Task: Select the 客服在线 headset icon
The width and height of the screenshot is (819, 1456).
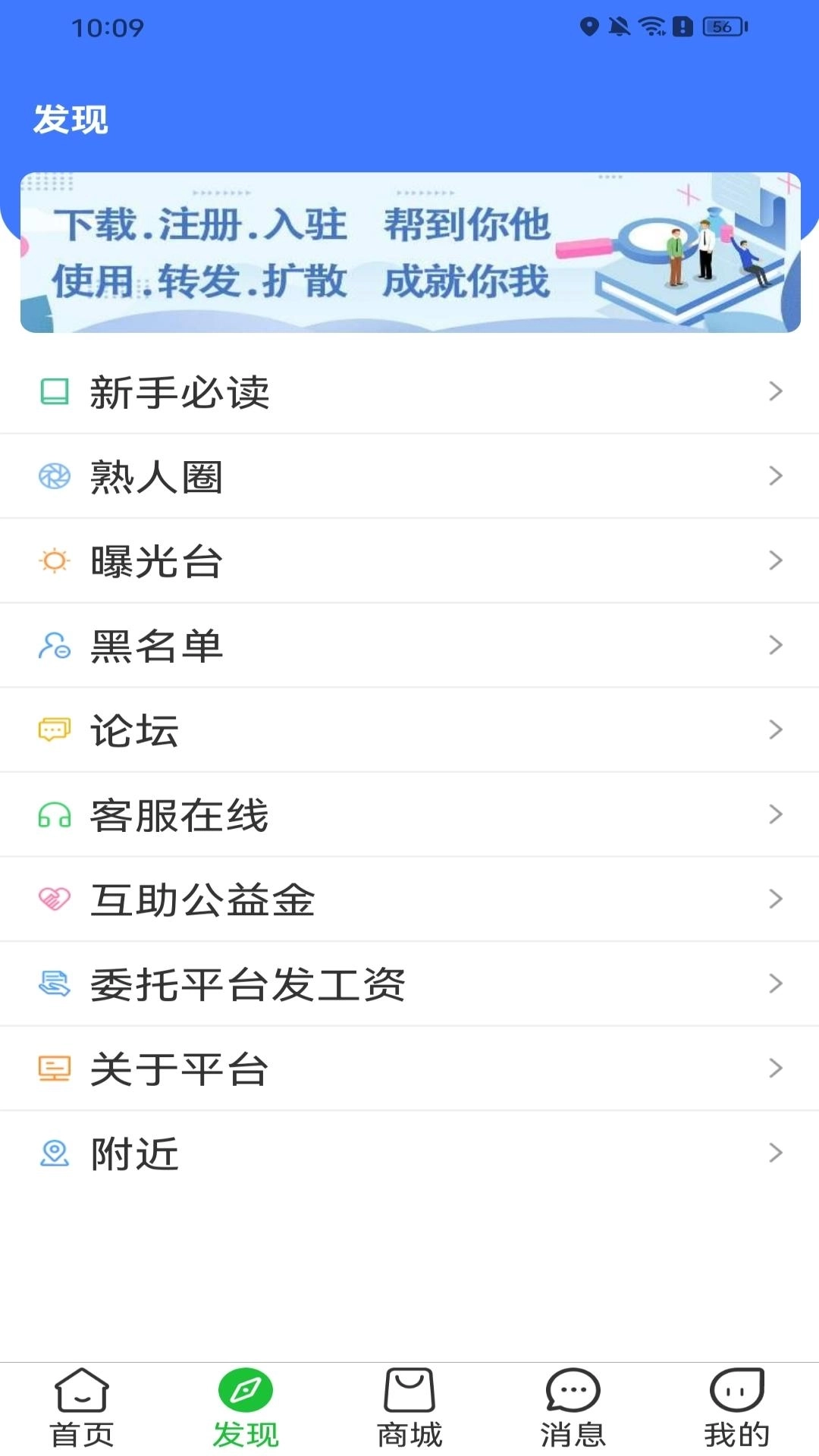Action: 52,814
